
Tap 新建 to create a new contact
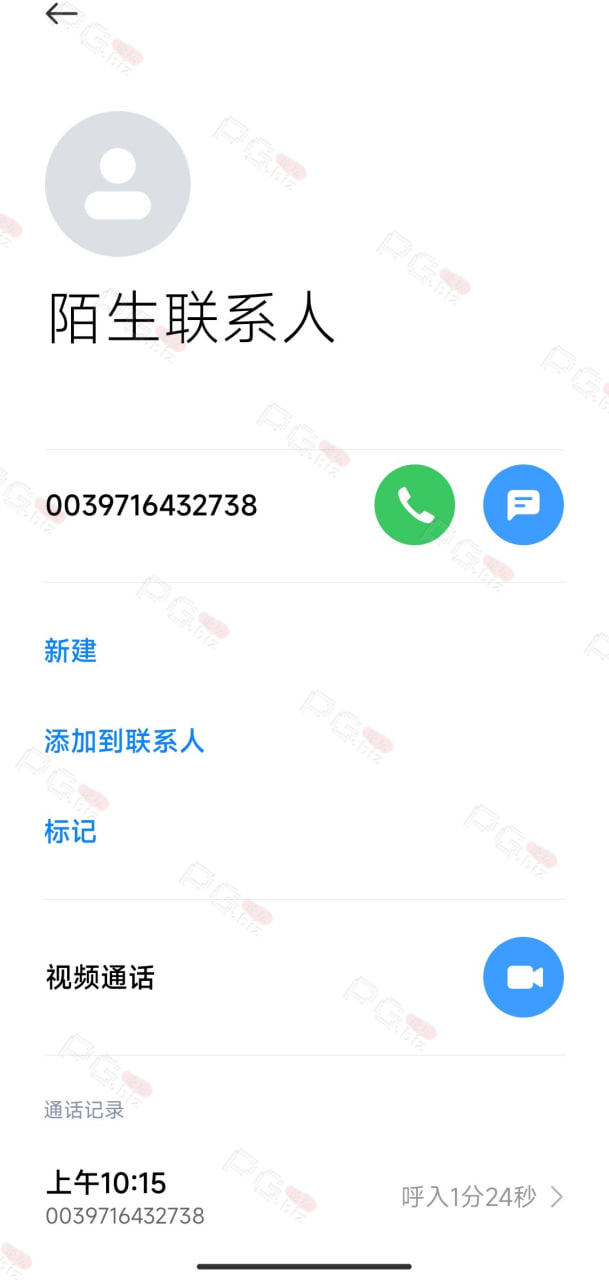coord(71,651)
